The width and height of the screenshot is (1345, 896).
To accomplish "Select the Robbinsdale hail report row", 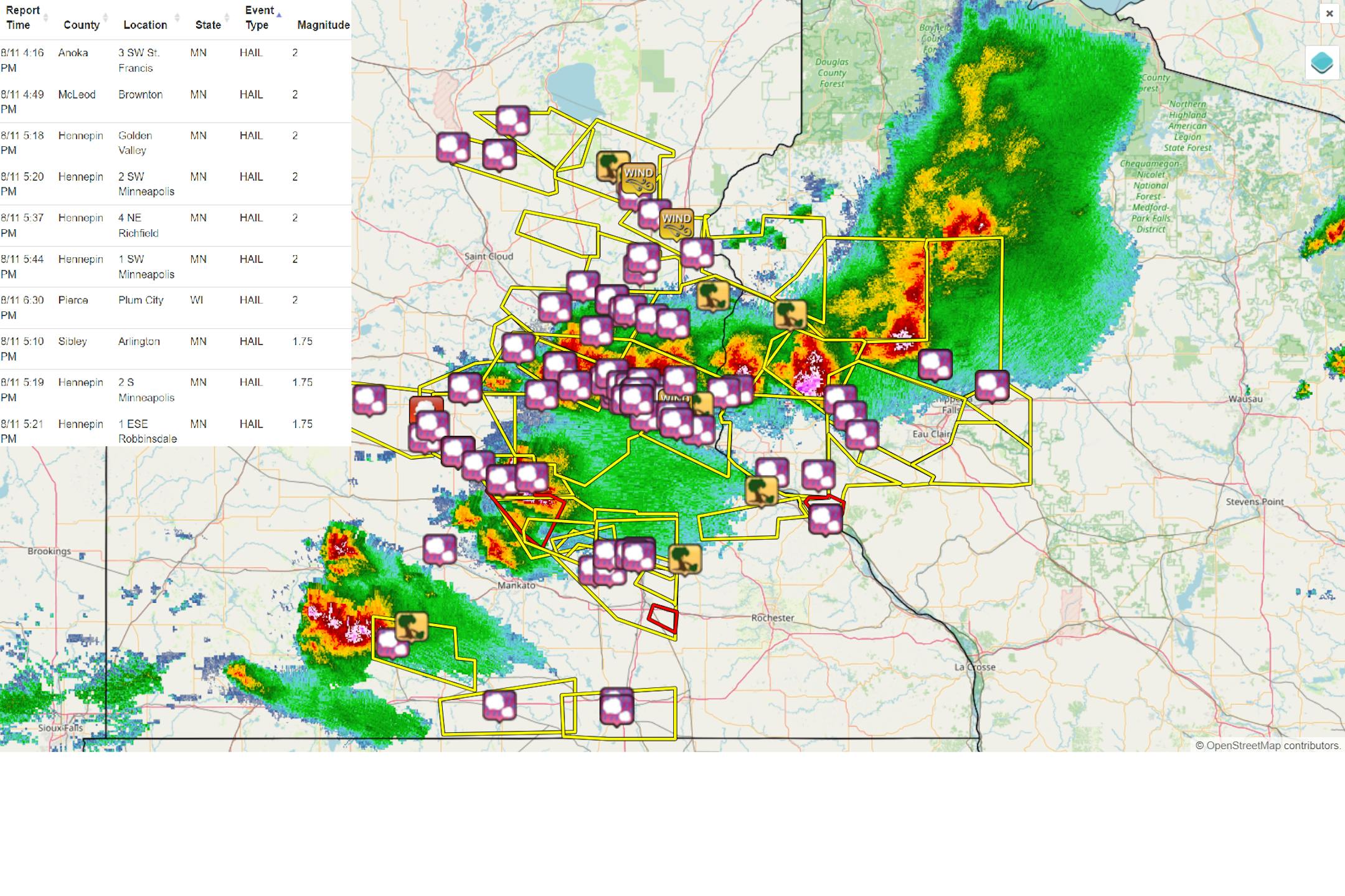I will (x=174, y=431).
